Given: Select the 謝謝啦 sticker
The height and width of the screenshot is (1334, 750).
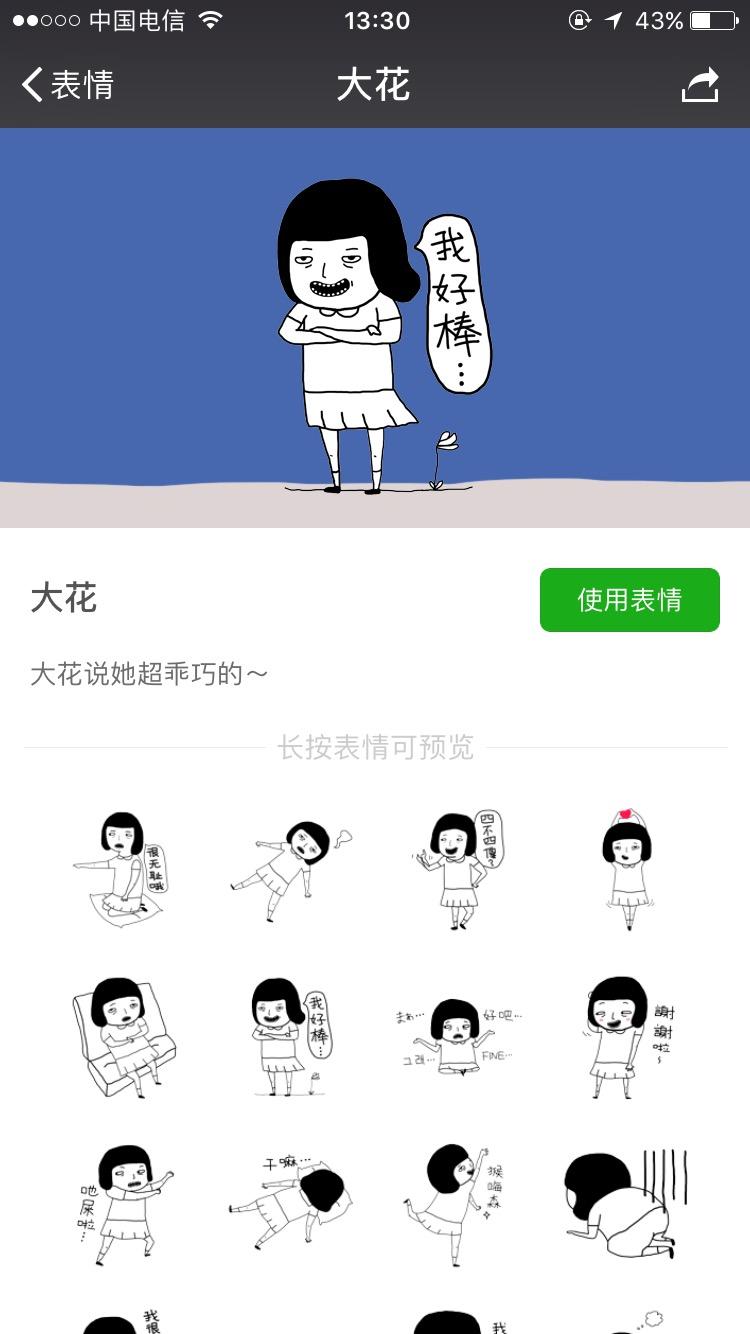Looking at the screenshot, I should click(x=627, y=1036).
